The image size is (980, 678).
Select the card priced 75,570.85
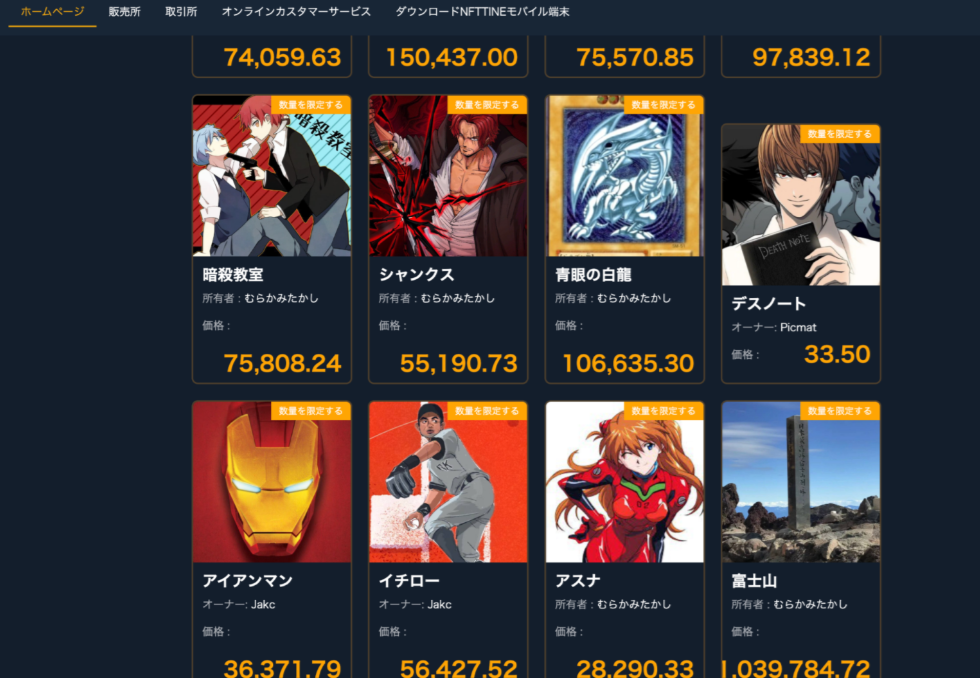(x=624, y=57)
